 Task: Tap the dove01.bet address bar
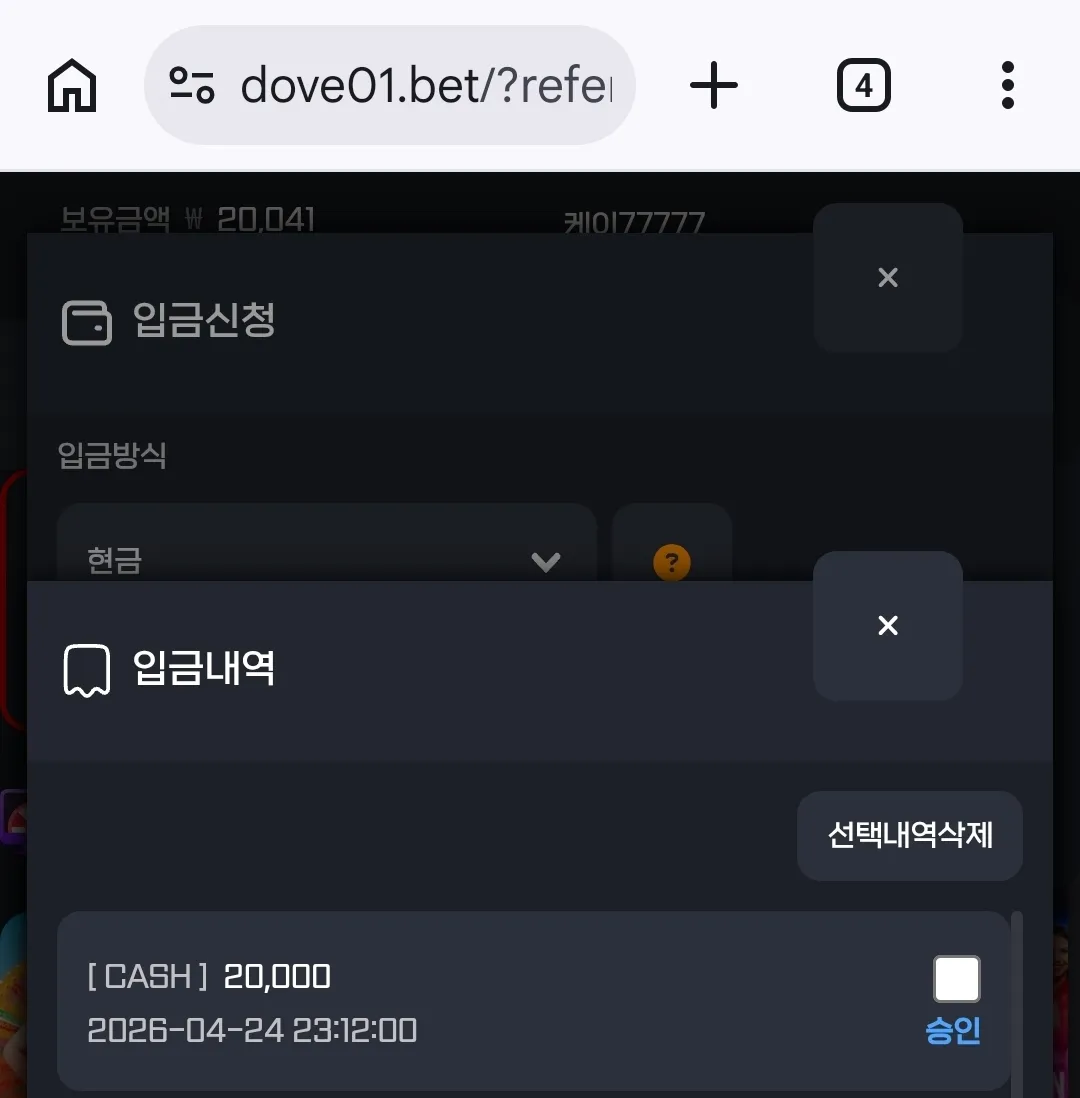[x=389, y=85]
